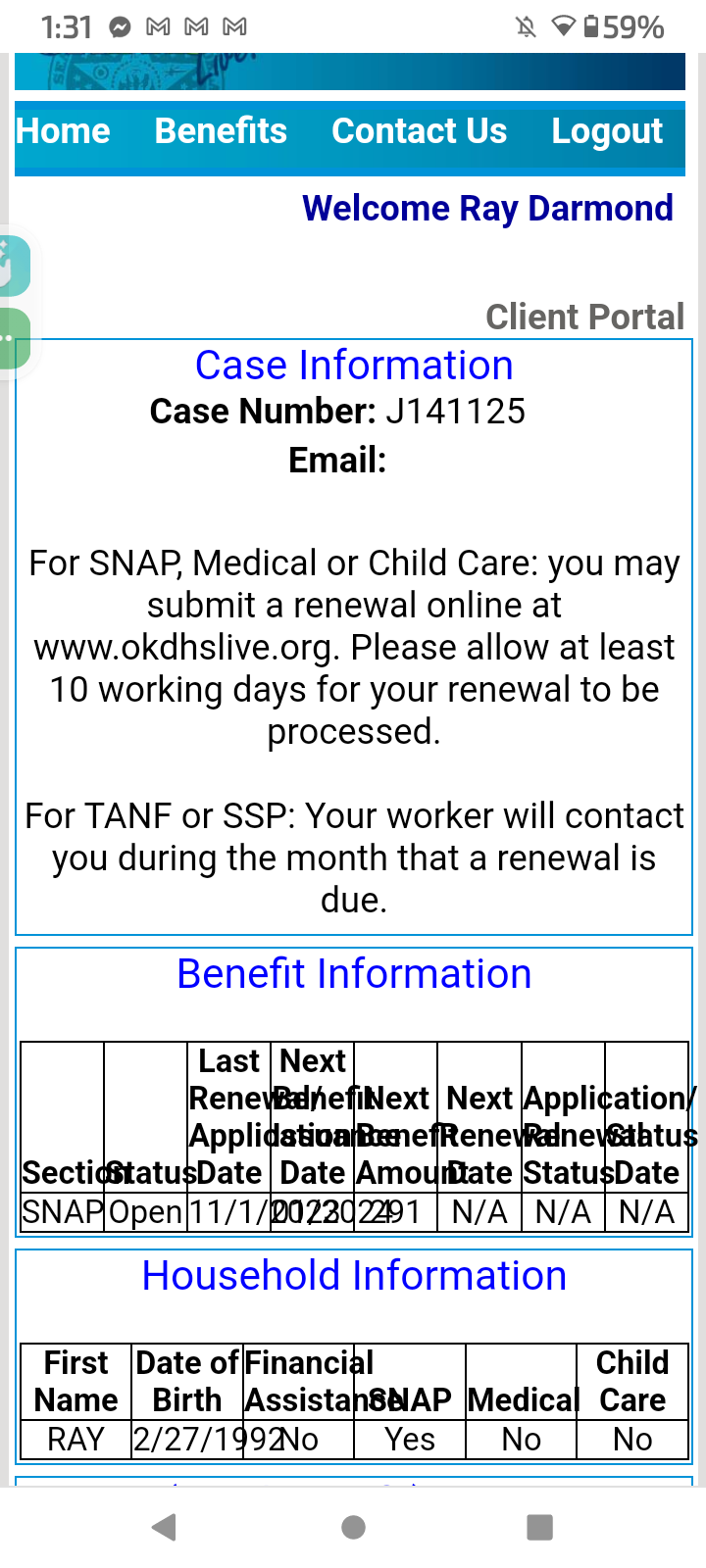Go to the Home menu item
The height and width of the screenshot is (1568, 706).
[x=63, y=131]
